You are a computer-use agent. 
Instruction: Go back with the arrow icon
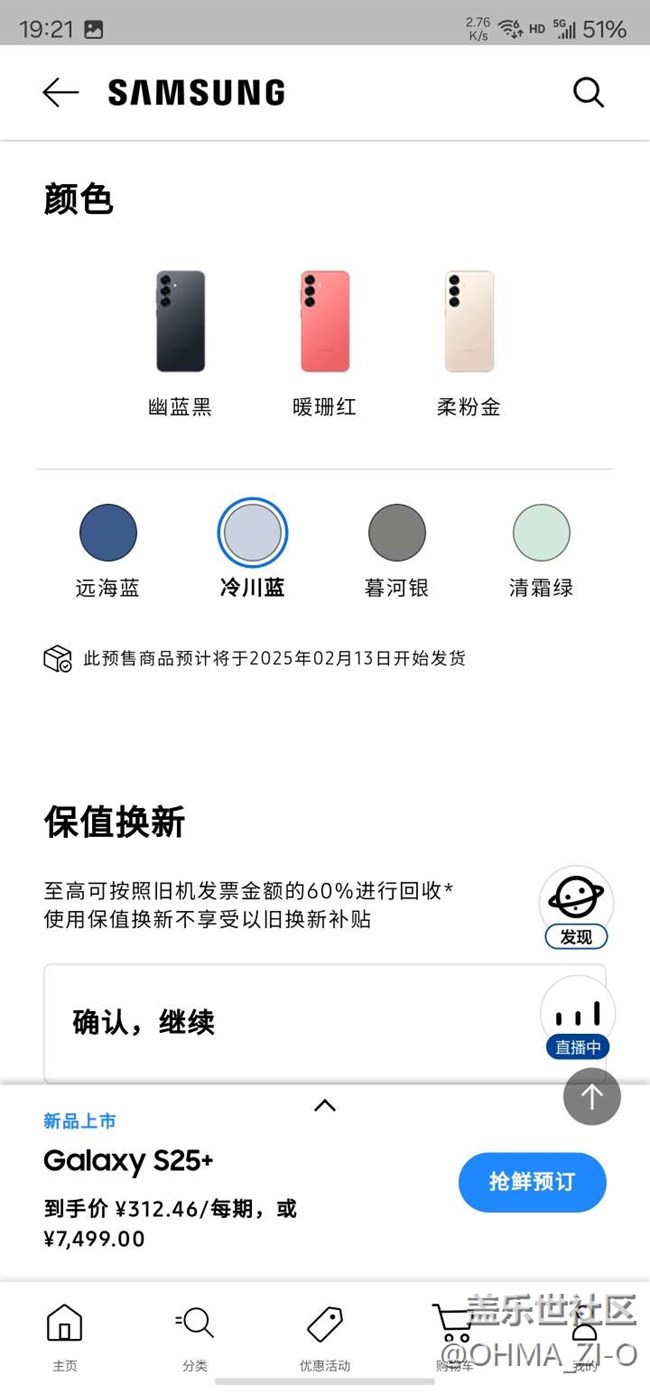click(x=60, y=93)
